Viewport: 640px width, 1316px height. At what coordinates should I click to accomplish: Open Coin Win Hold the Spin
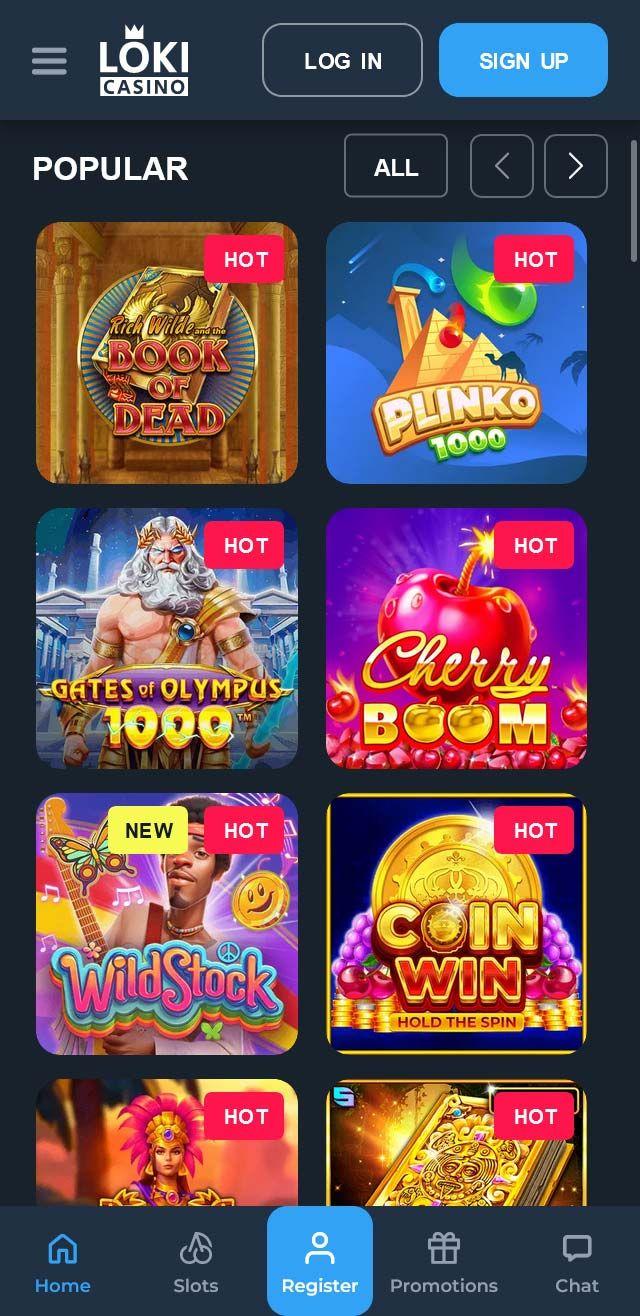456,924
